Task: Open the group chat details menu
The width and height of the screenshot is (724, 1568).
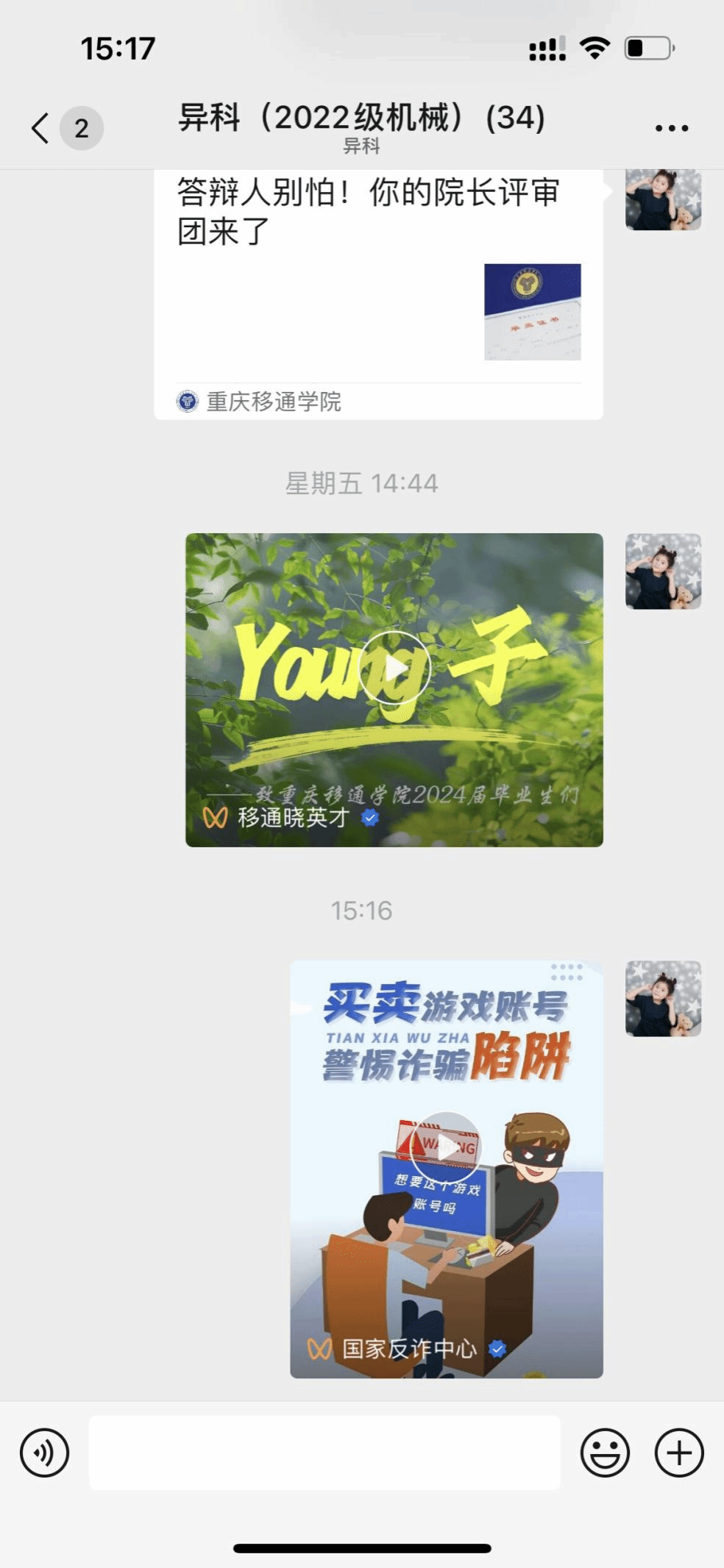Action: 671,128
